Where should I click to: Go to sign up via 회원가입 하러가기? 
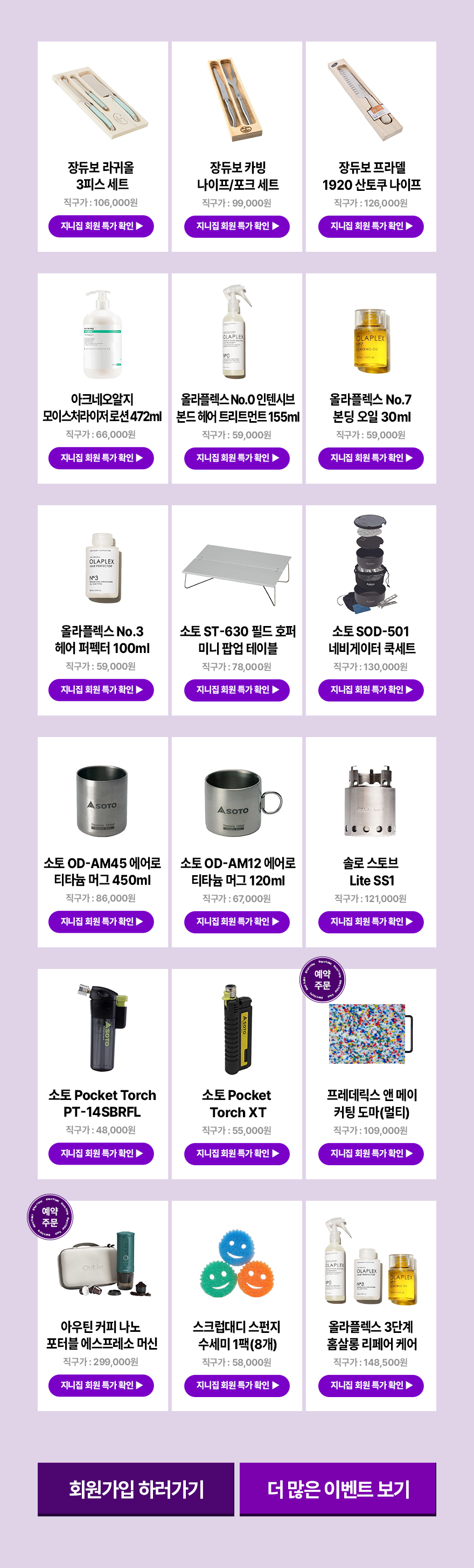(136, 1489)
